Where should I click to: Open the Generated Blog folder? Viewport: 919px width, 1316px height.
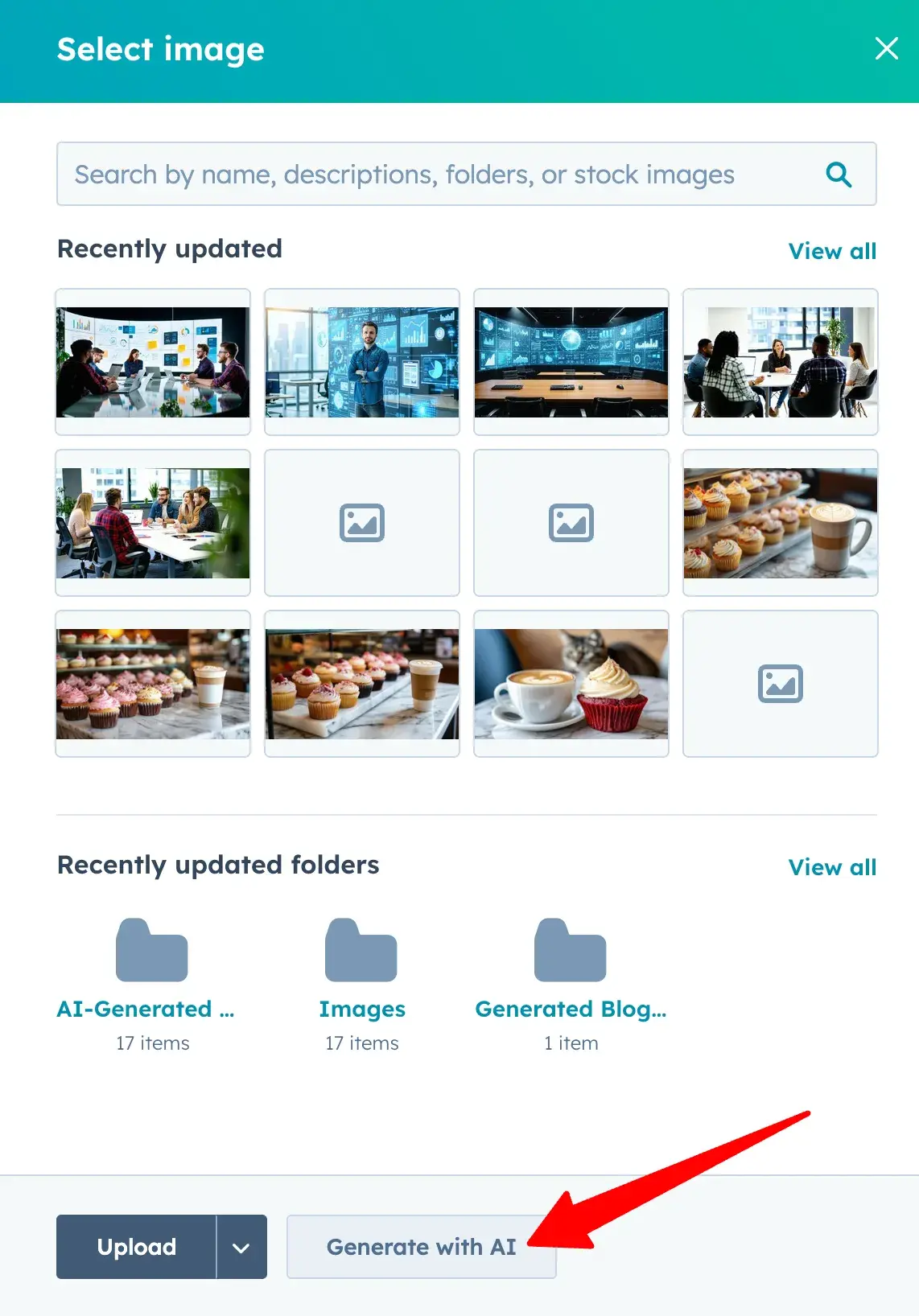[571, 965]
